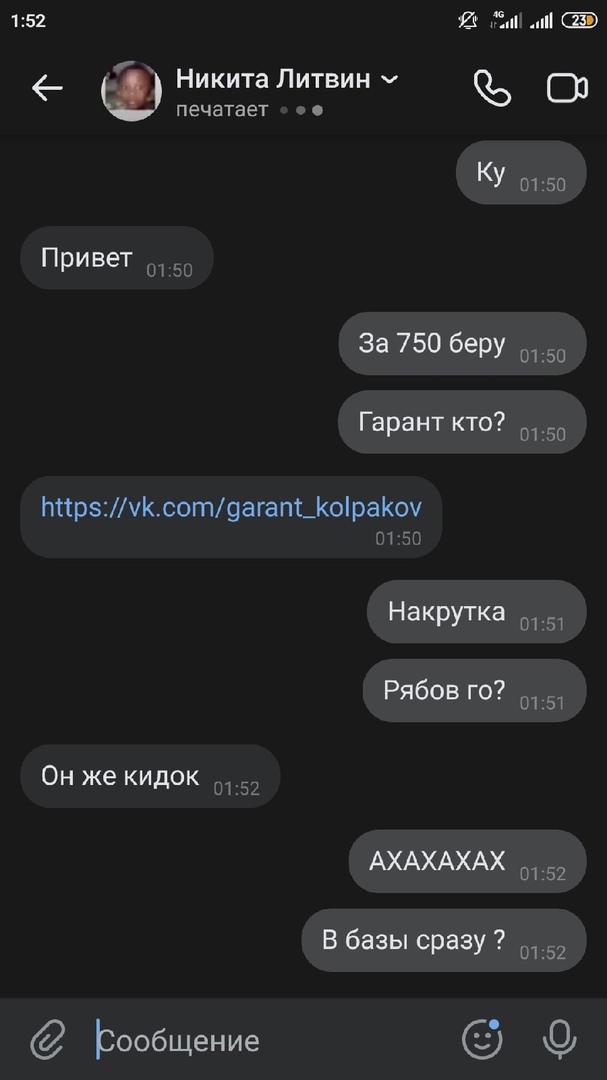Open Никита Литвин's profile photo
607x1080 pixels.
coord(131,91)
